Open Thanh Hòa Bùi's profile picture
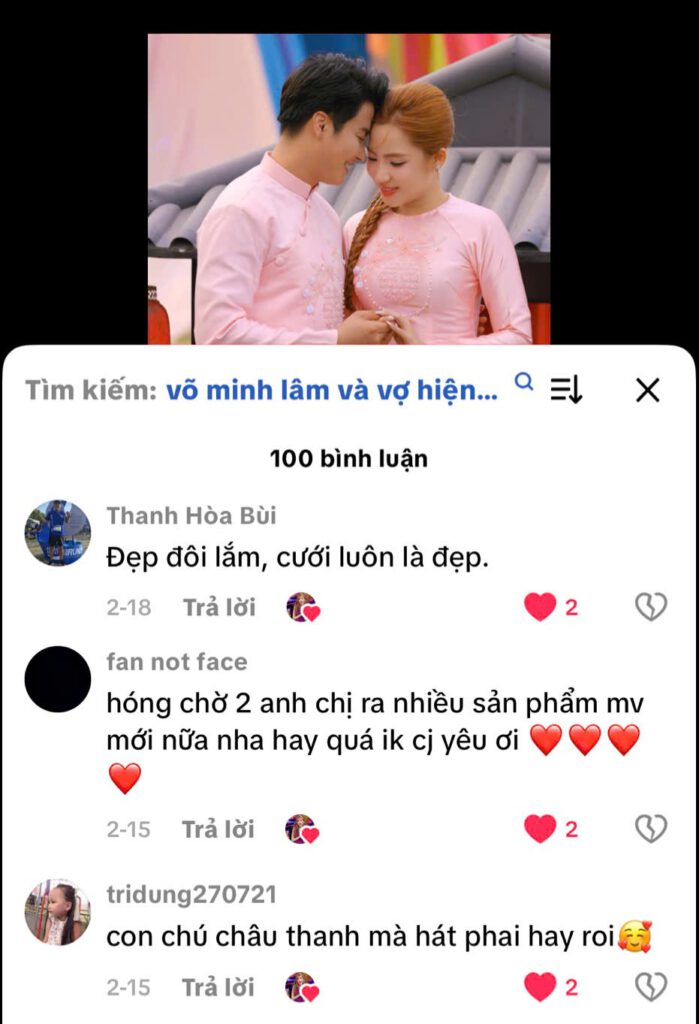This screenshot has height=1024, width=699. (57, 533)
